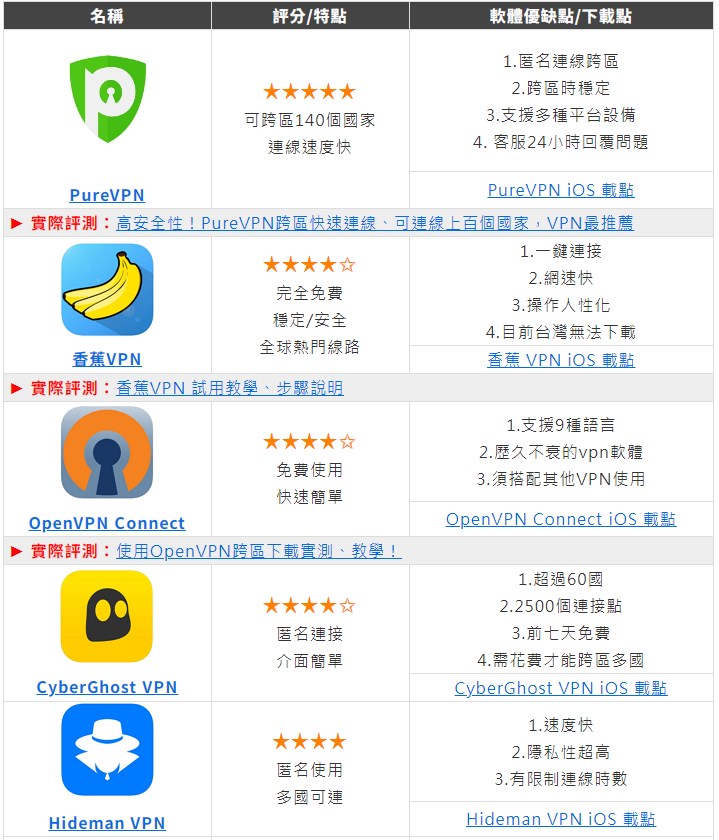Image resolution: width=719 pixels, height=840 pixels.
Task: Select the 香蕉 VPN iOS 載點 link
Action: click(560, 360)
